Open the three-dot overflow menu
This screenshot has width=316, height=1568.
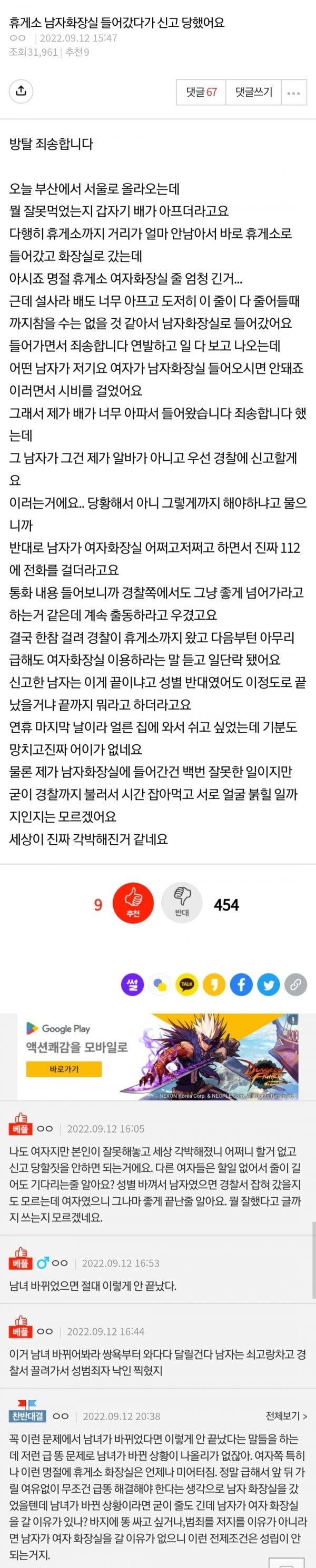293,93
